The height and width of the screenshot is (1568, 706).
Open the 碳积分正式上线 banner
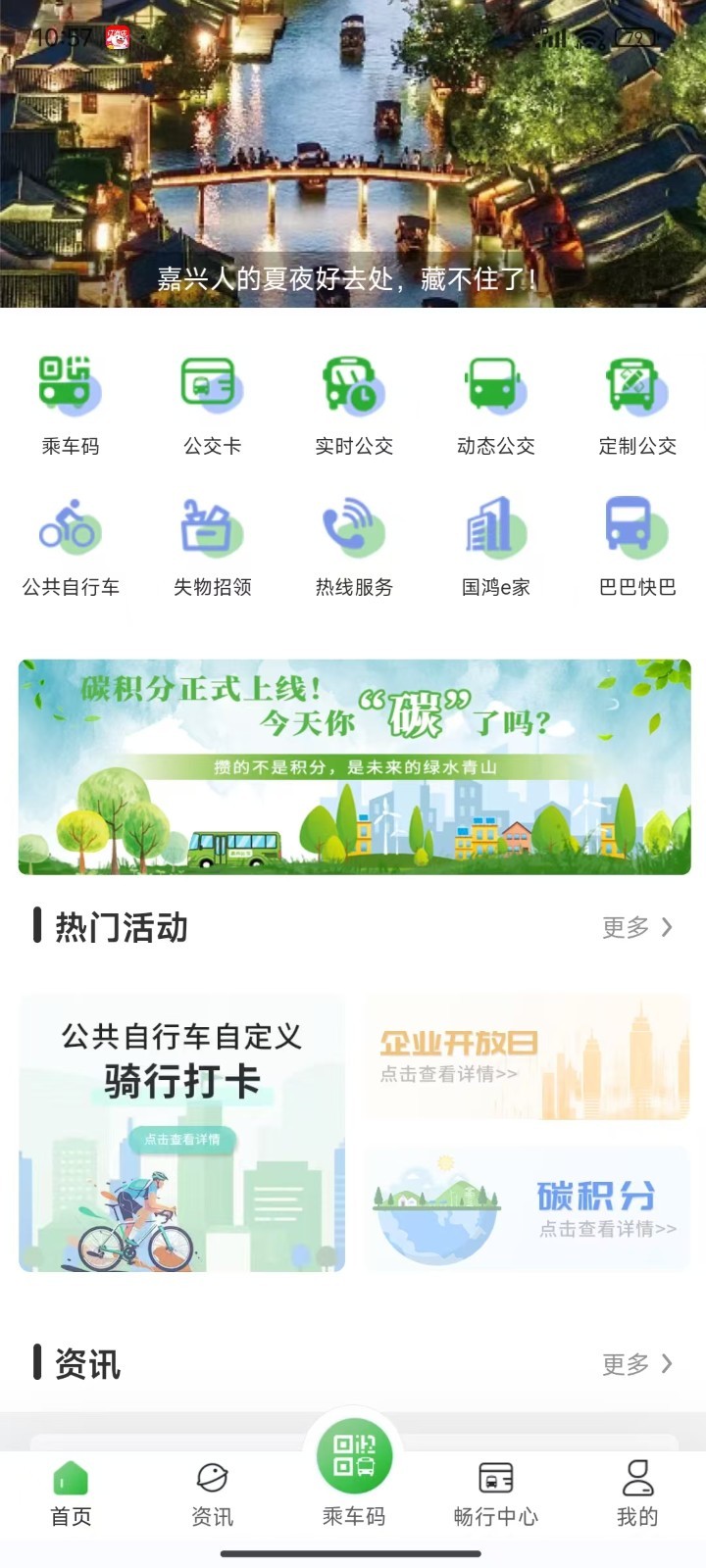(354, 766)
